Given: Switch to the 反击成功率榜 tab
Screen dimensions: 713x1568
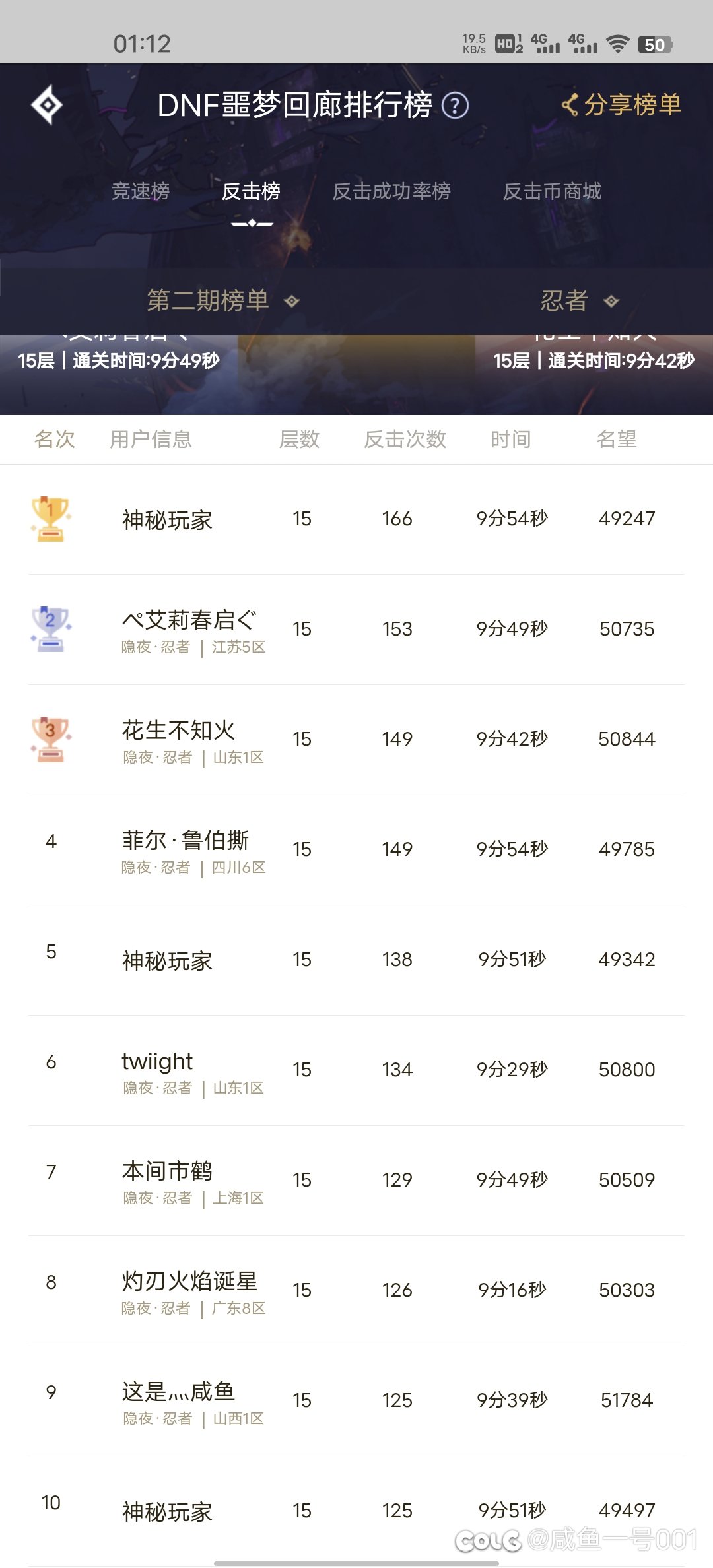Looking at the screenshot, I should [x=391, y=191].
